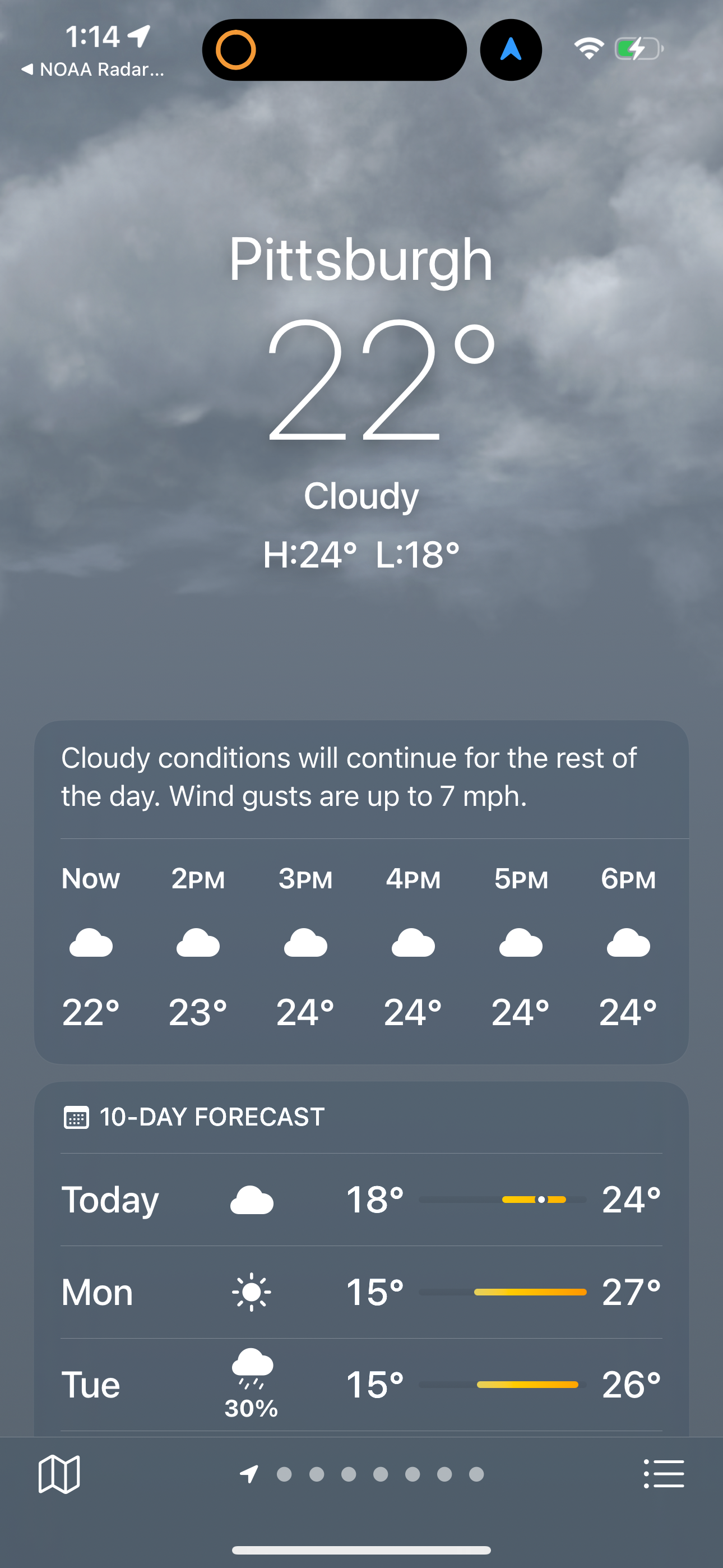Tap the location arrow in the page indicator
This screenshot has height=1568, width=723.
[249, 1474]
